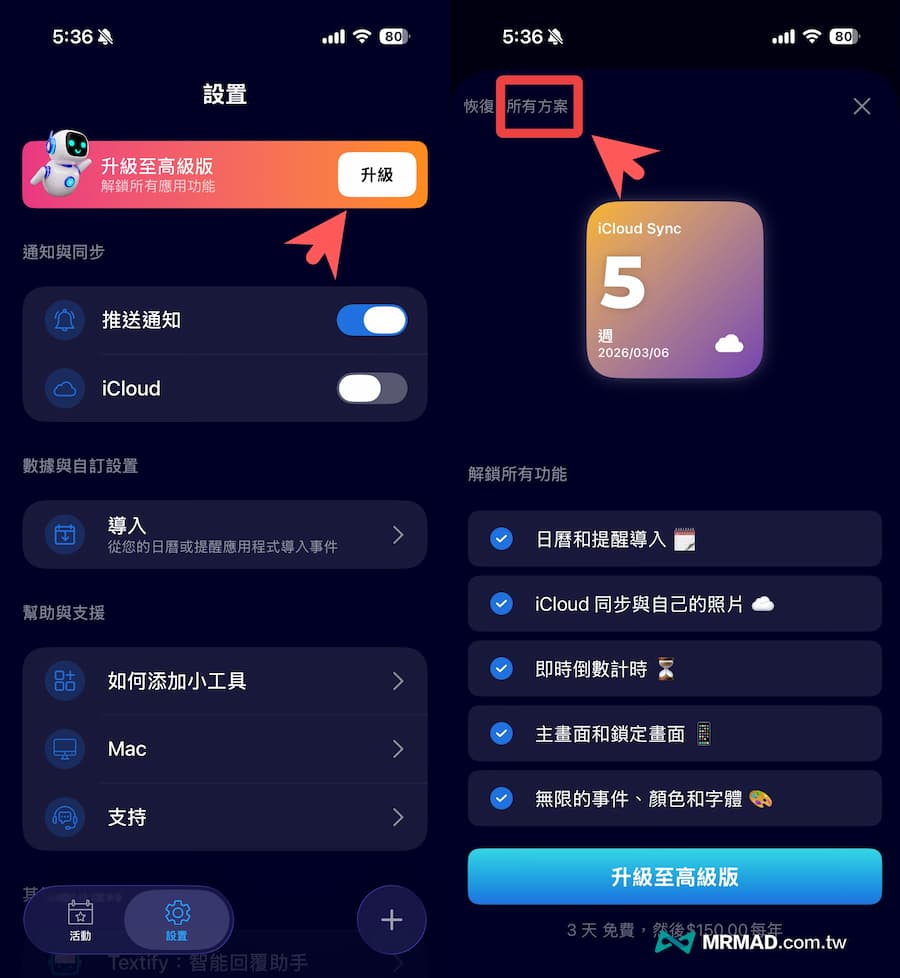Add a new event with the plus button
Viewport: 900px width, 978px height.
[391, 920]
